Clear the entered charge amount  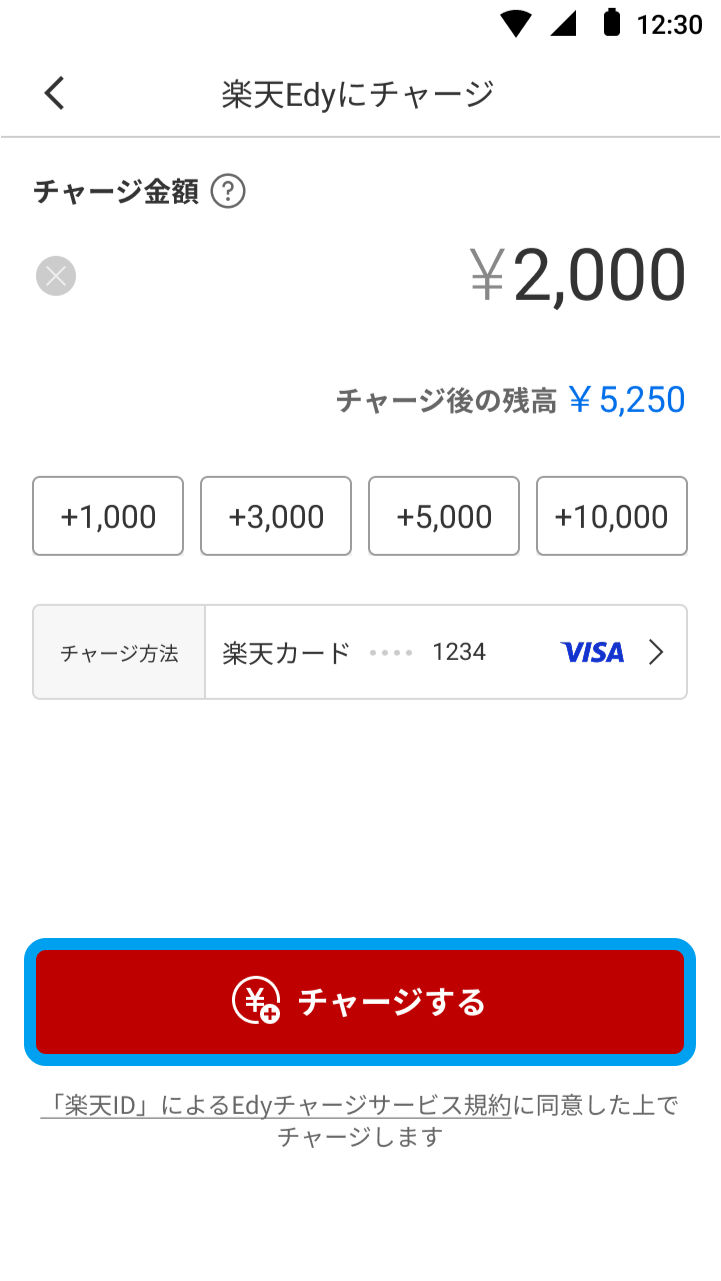(x=56, y=276)
